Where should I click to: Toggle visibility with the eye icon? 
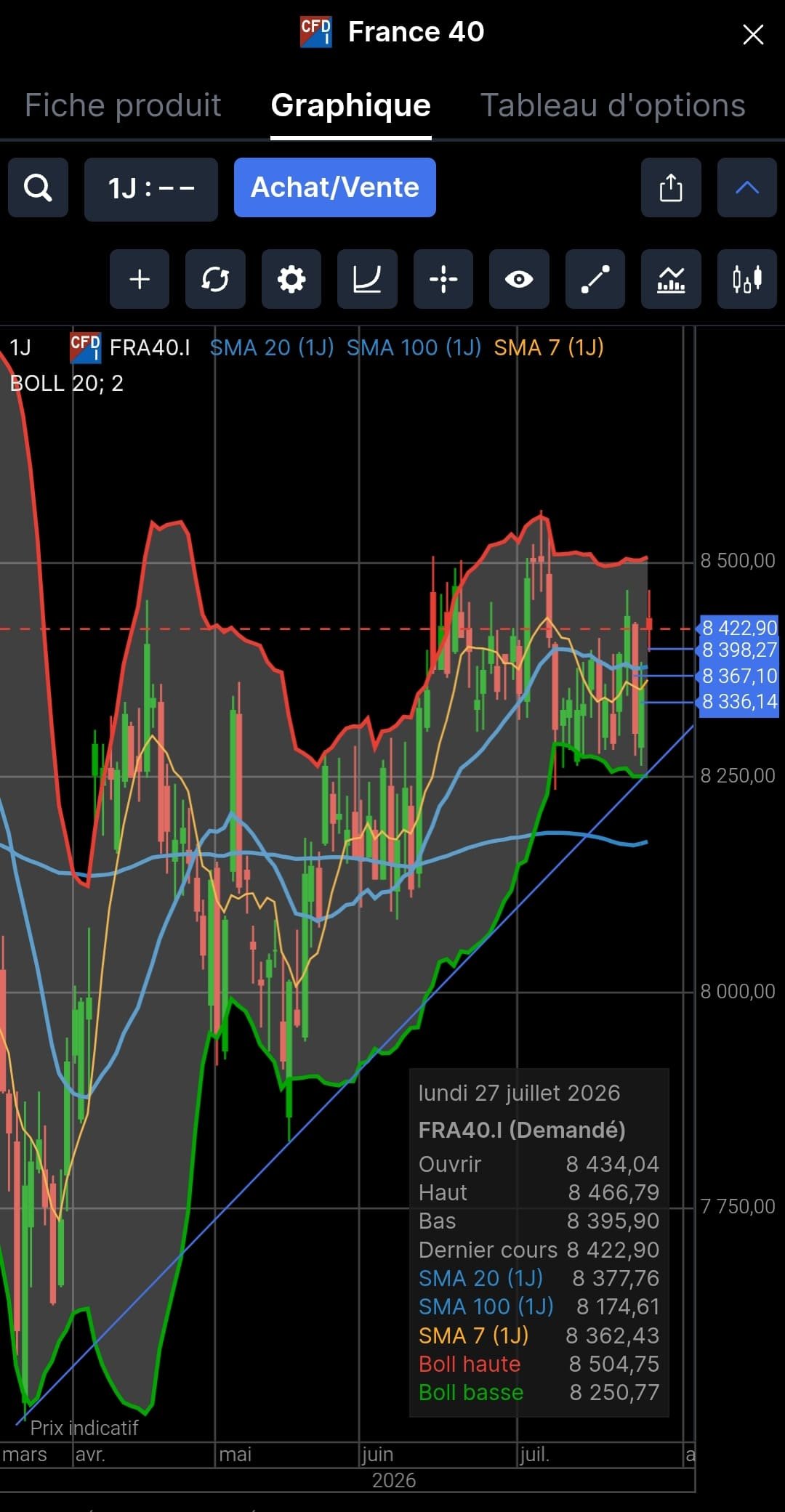519,279
